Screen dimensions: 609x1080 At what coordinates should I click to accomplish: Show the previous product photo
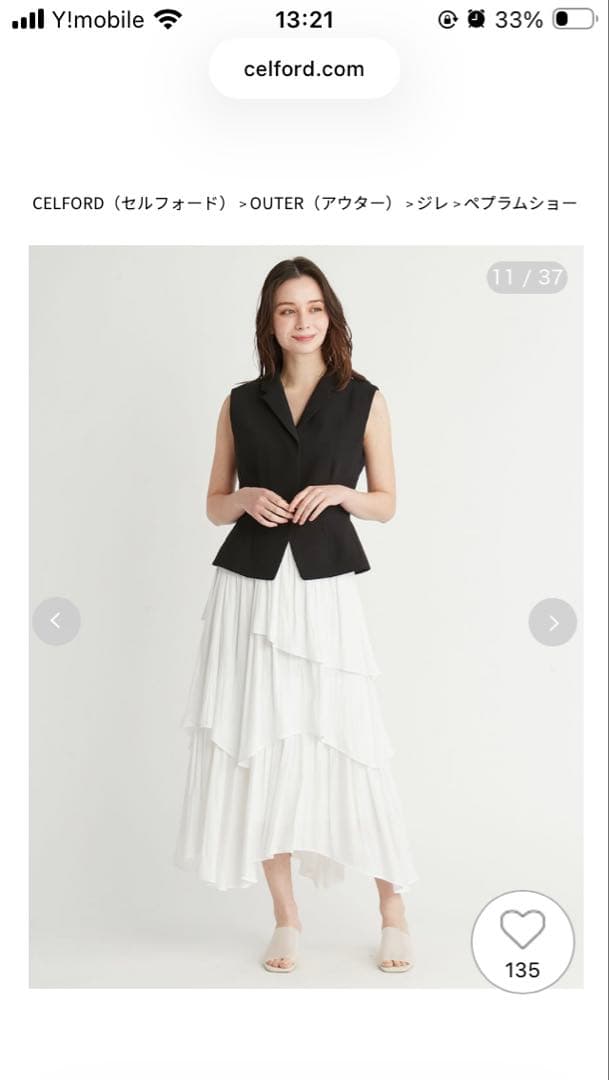tap(56, 621)
